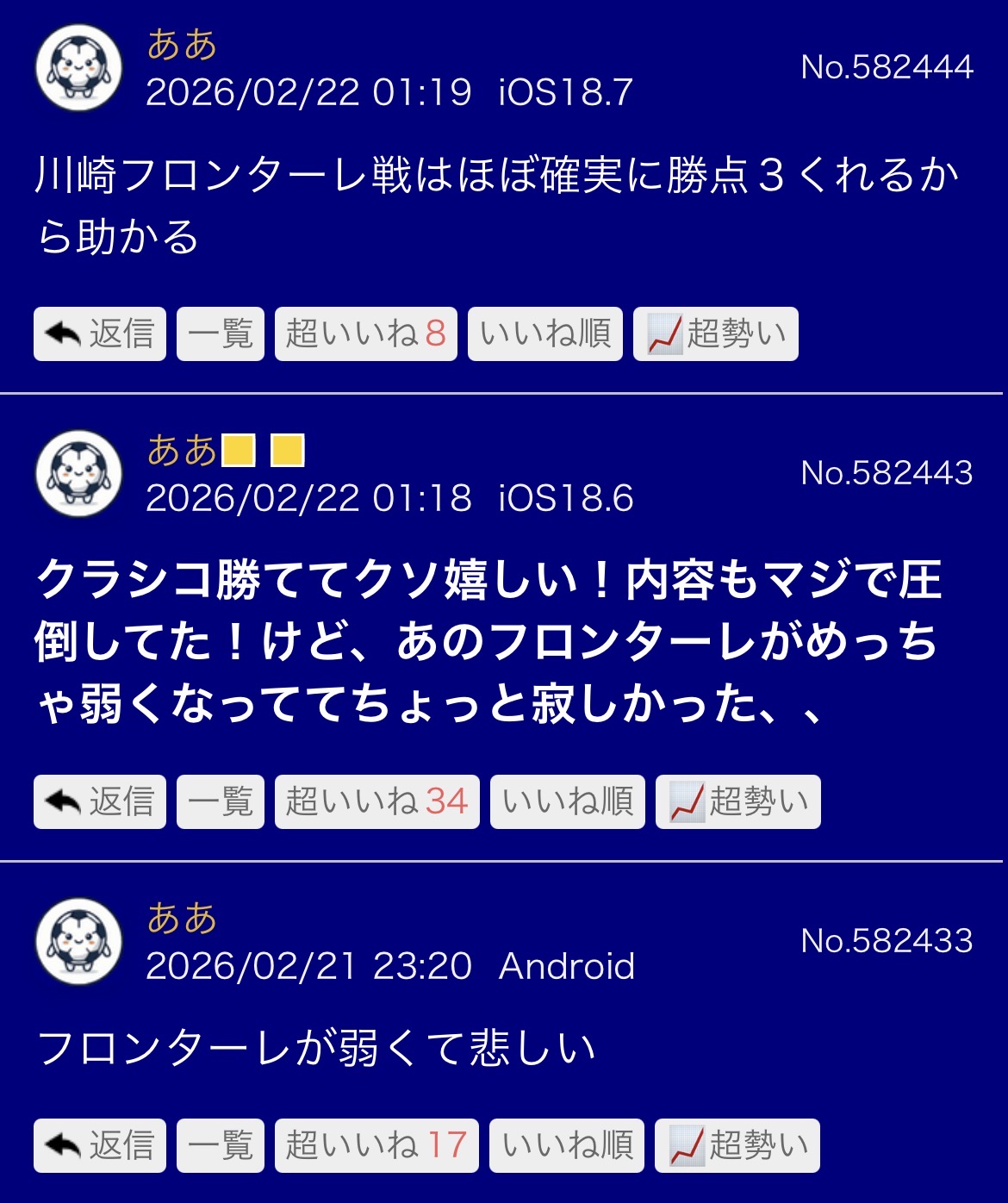Open 超勢い under post No.582444
This screenshot has width=1008, height=1203.
[x=716, y=333]
